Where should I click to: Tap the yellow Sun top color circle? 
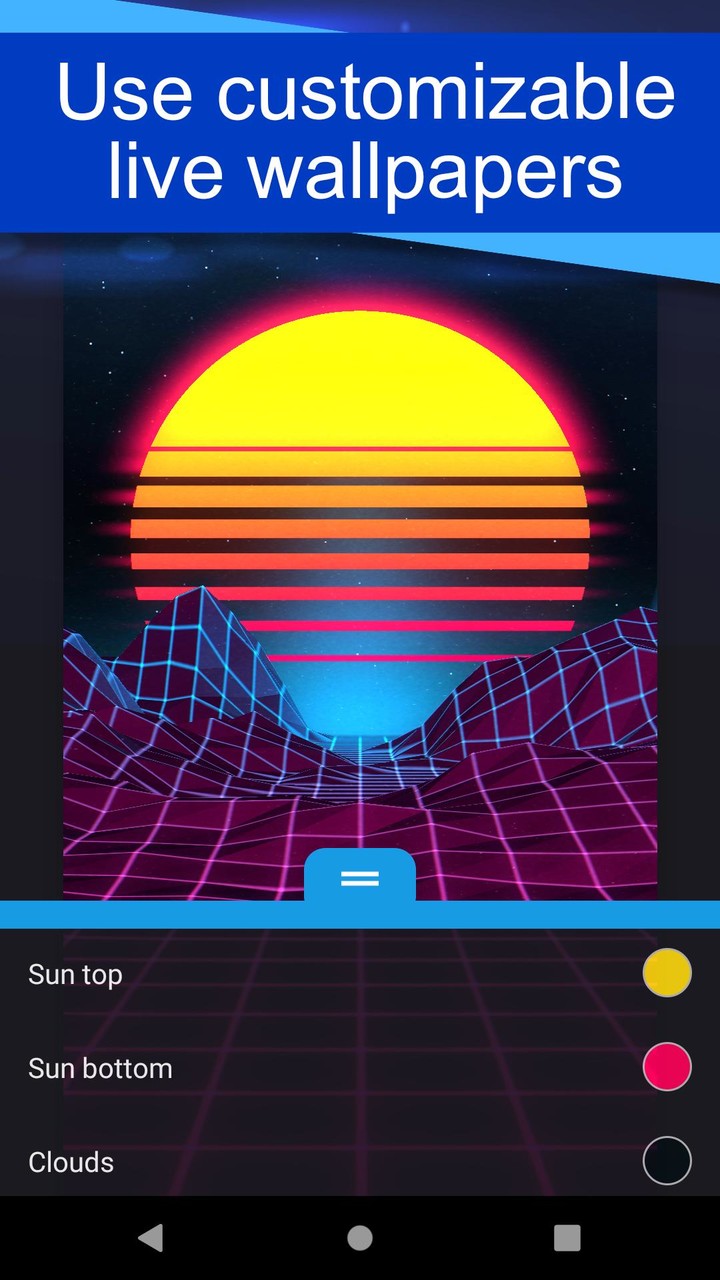(x=666, y=971)
